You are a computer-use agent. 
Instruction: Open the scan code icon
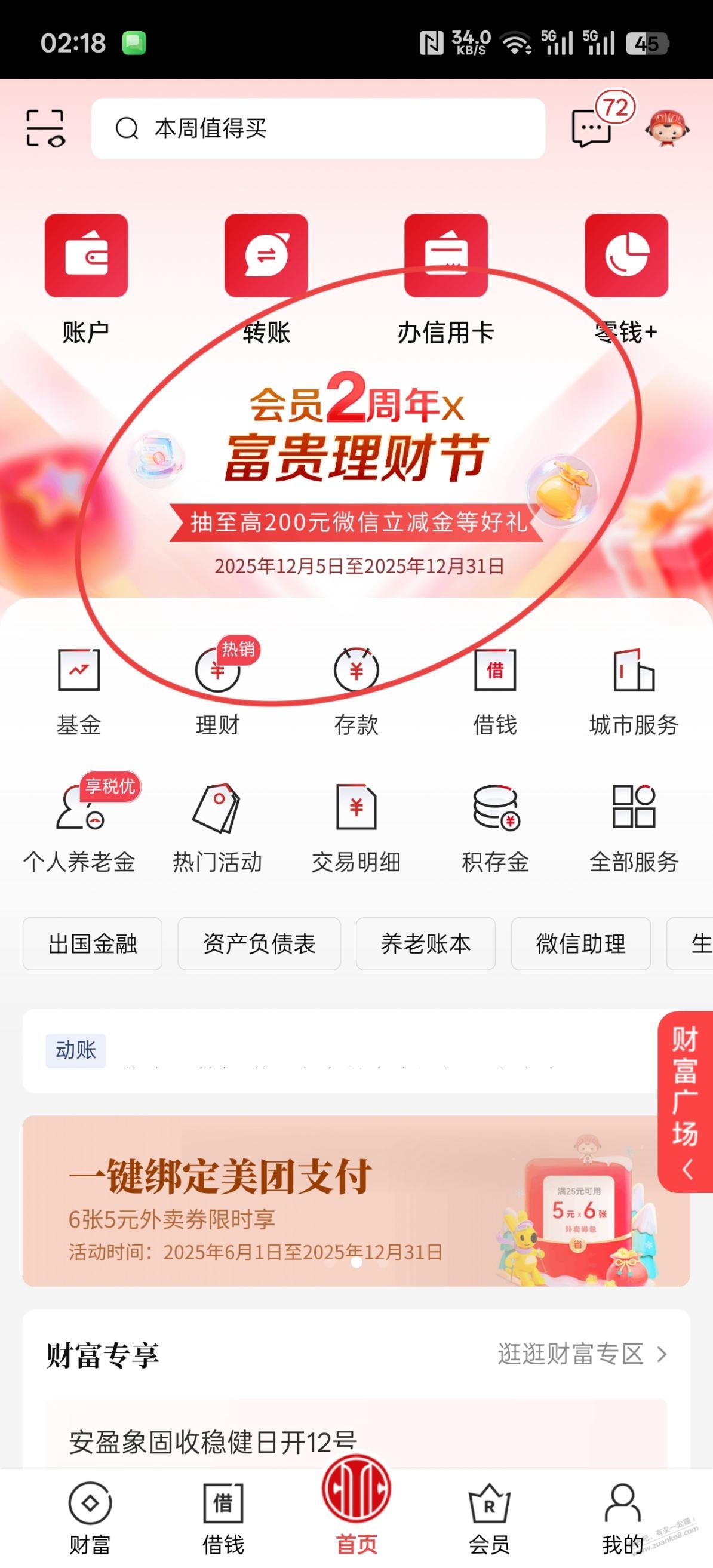coord(45,128)
